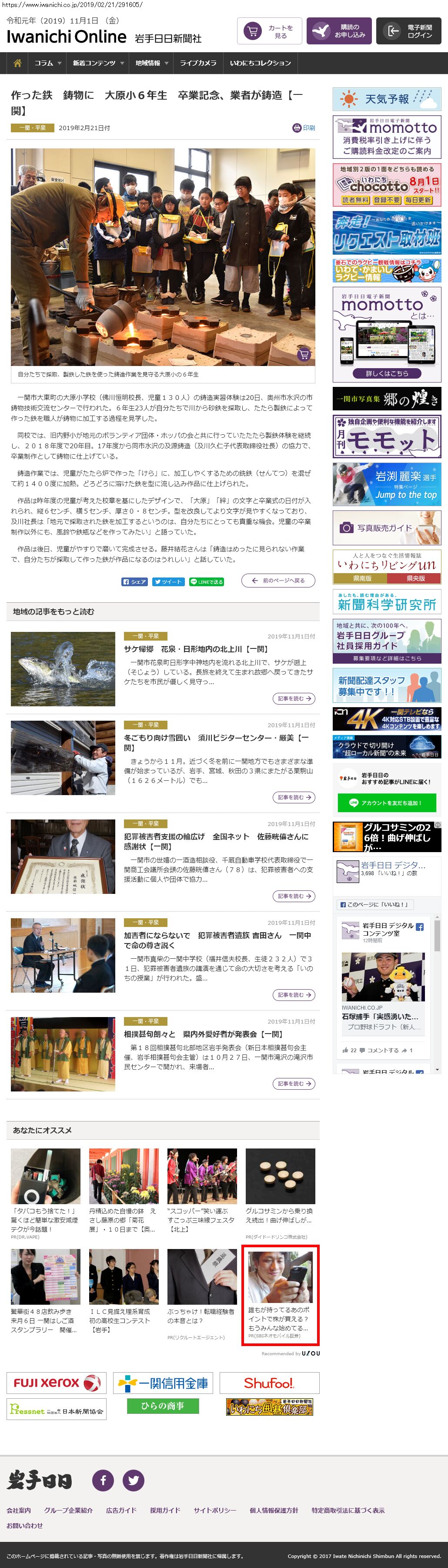Open the カートを見る cart button
Viewport: 448px width, 1568px height.
click(270, 32)
